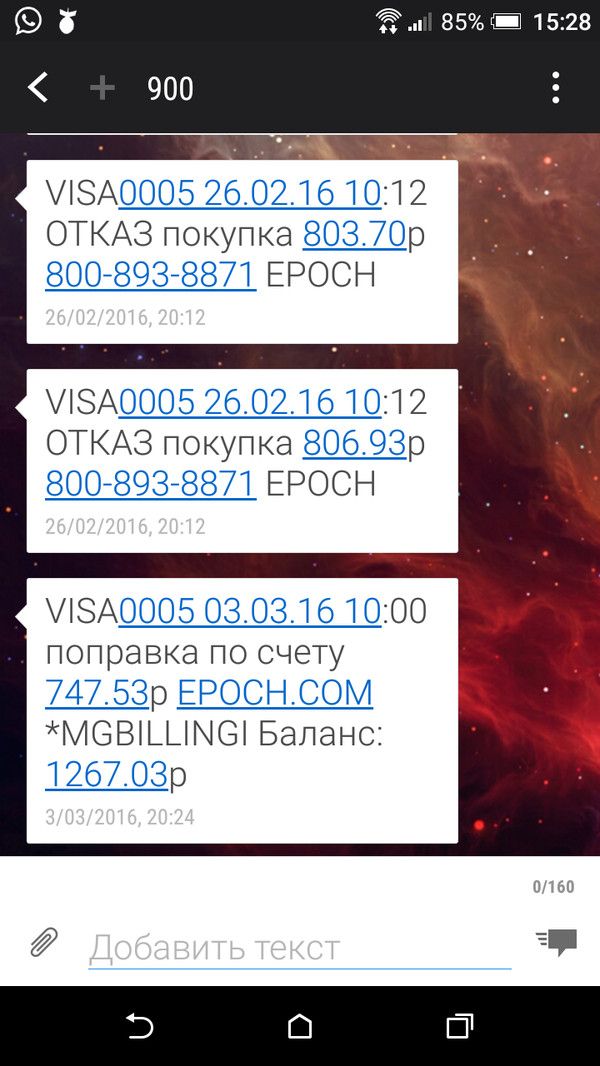Image resolution: width=600 pixels, height=1066 pixels.
Task: Open the overflow menu
Action: [x=556, y=88]
